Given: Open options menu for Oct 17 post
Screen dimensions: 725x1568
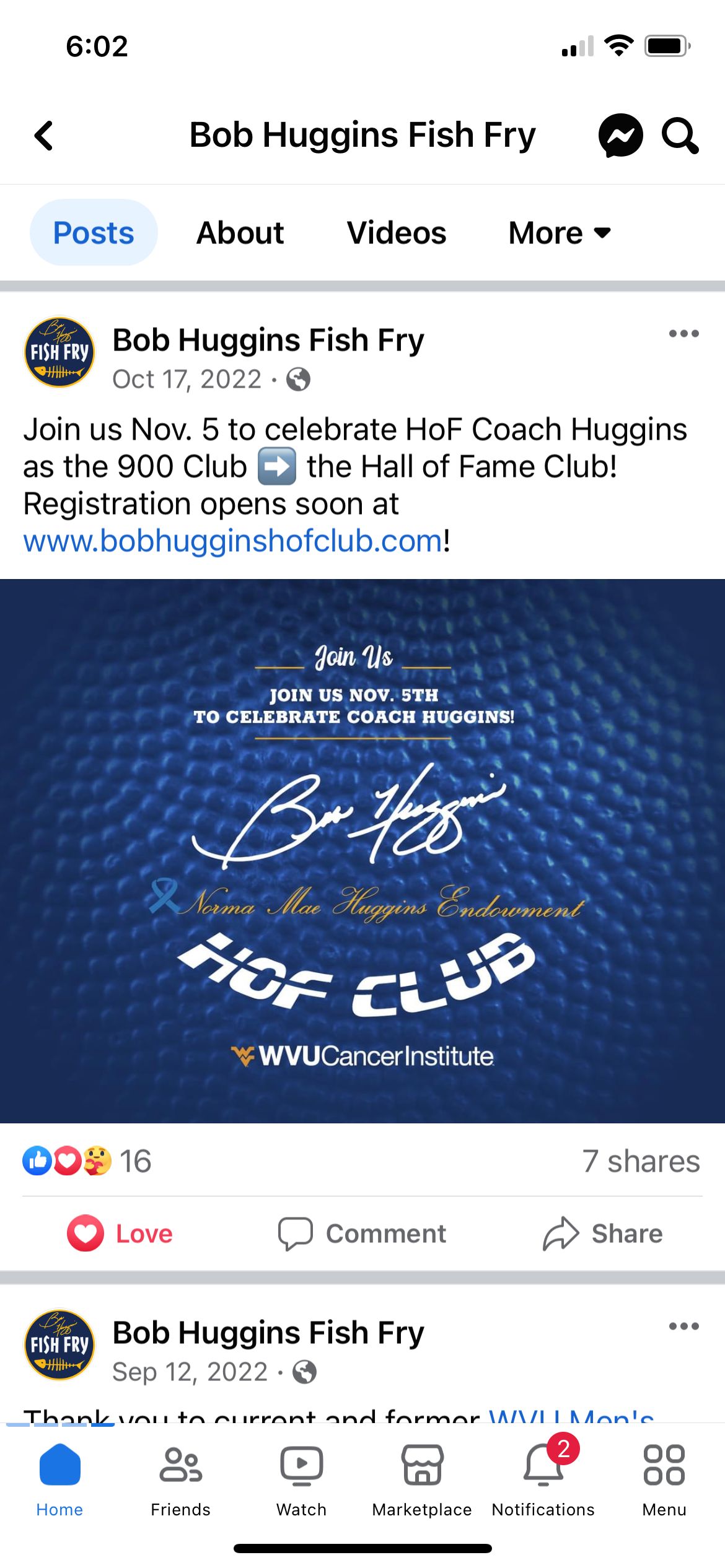Looking at the screenshot, I should tap(683, 334).
